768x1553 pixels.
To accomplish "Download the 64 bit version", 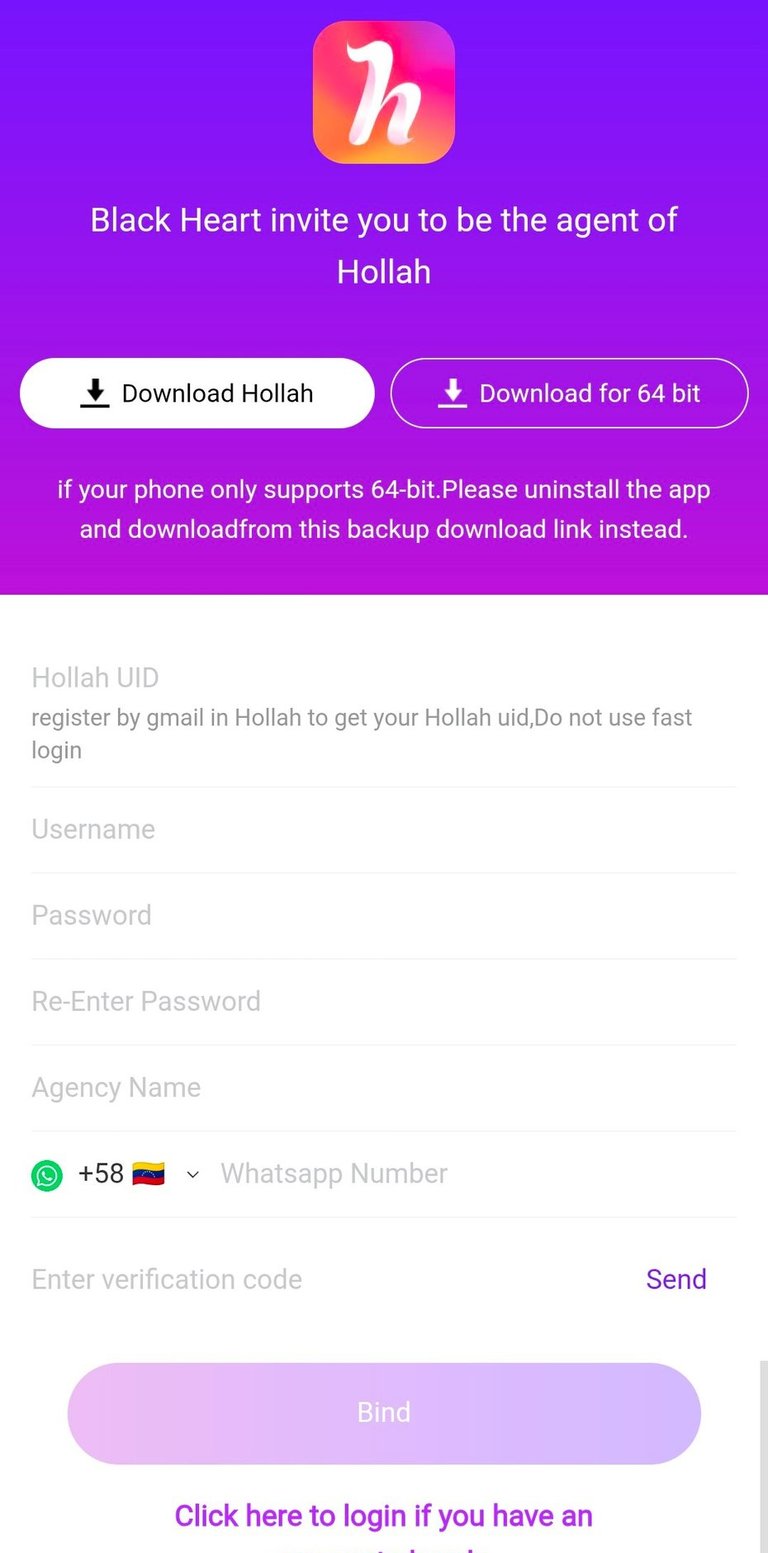I will [x=569, y=393].
